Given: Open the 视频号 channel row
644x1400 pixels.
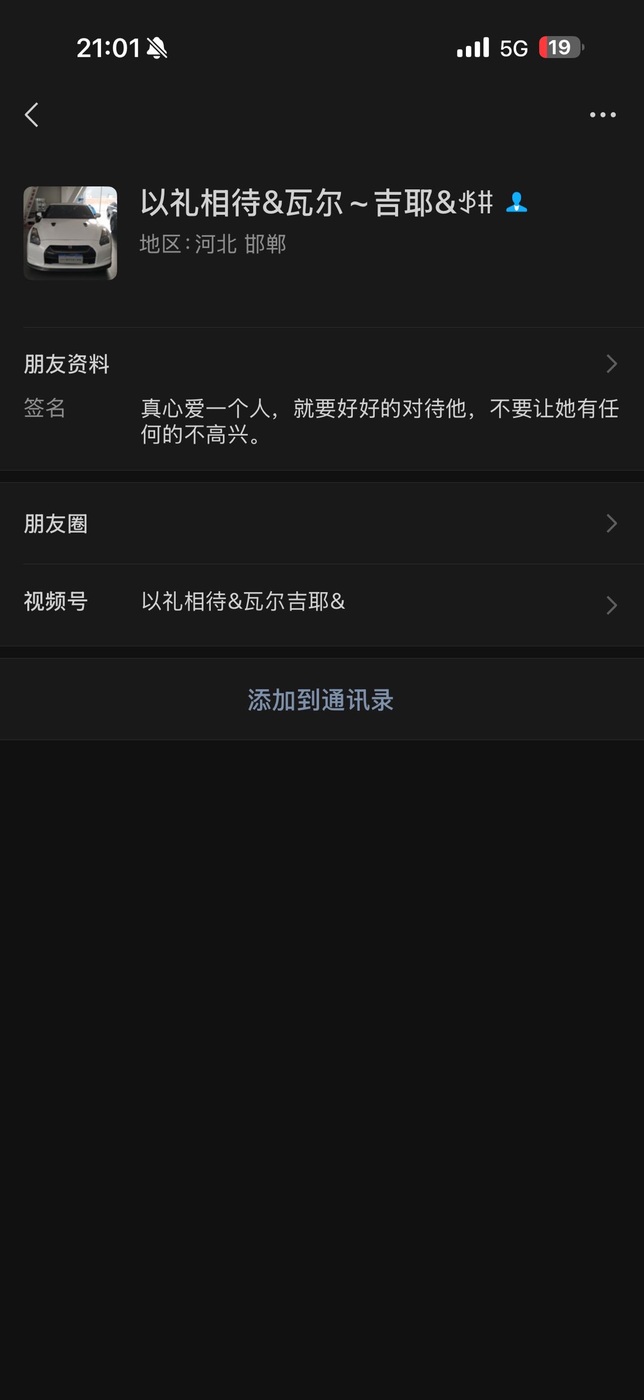Looking at the screenshot, I should click(322, 604).
